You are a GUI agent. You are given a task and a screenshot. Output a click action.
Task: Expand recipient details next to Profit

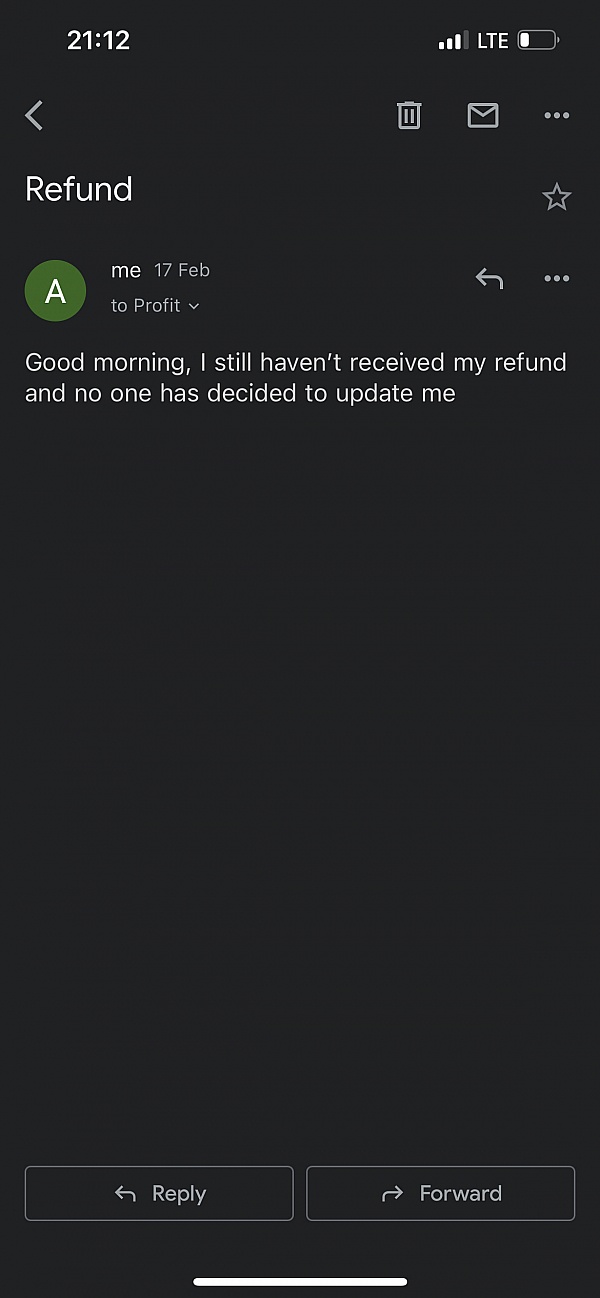[194, 306]
